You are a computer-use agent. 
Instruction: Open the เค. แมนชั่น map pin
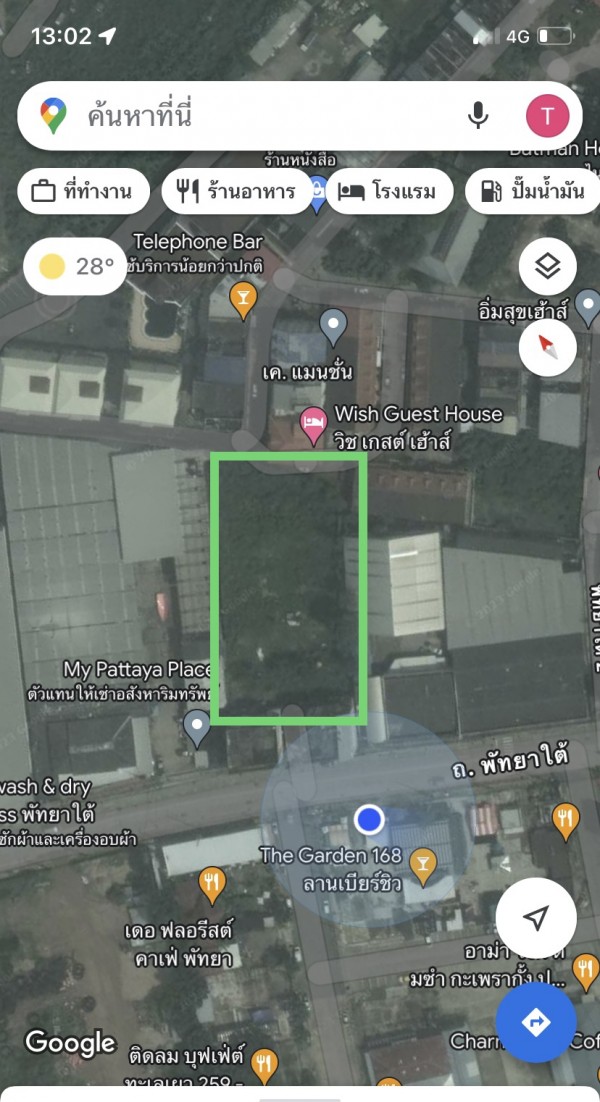tap(332, 324)
